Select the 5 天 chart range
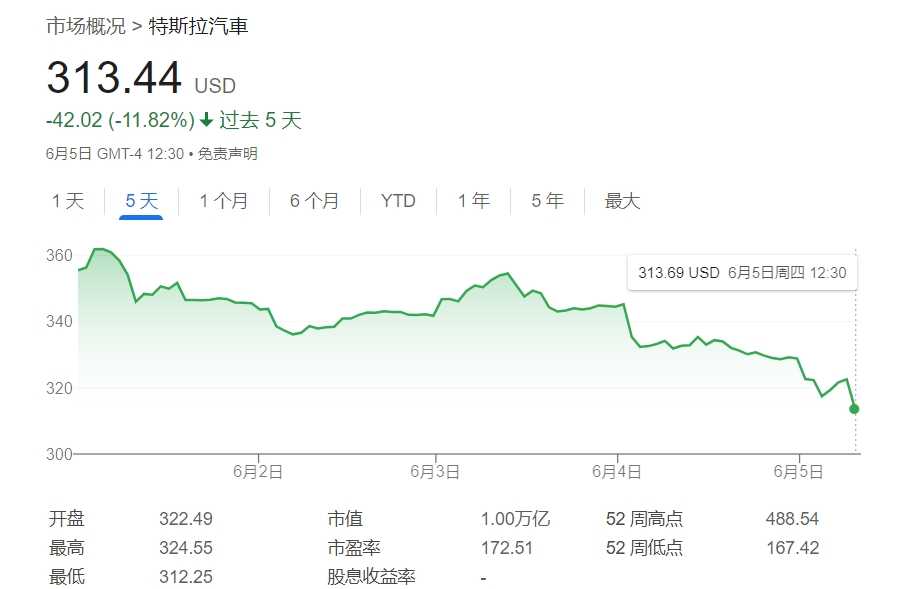 click(x=141, y=201)
